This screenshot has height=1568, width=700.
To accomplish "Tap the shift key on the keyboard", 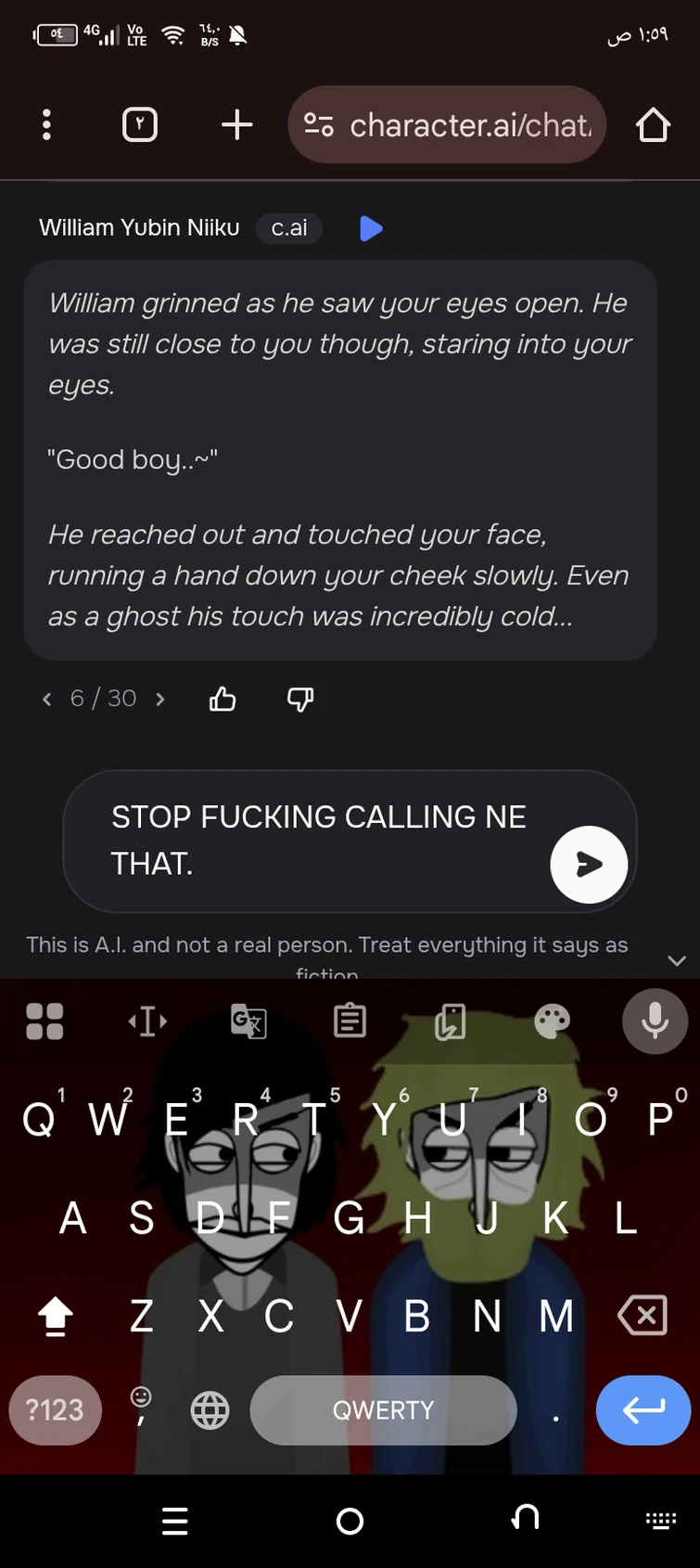I will click(55, 1316).
